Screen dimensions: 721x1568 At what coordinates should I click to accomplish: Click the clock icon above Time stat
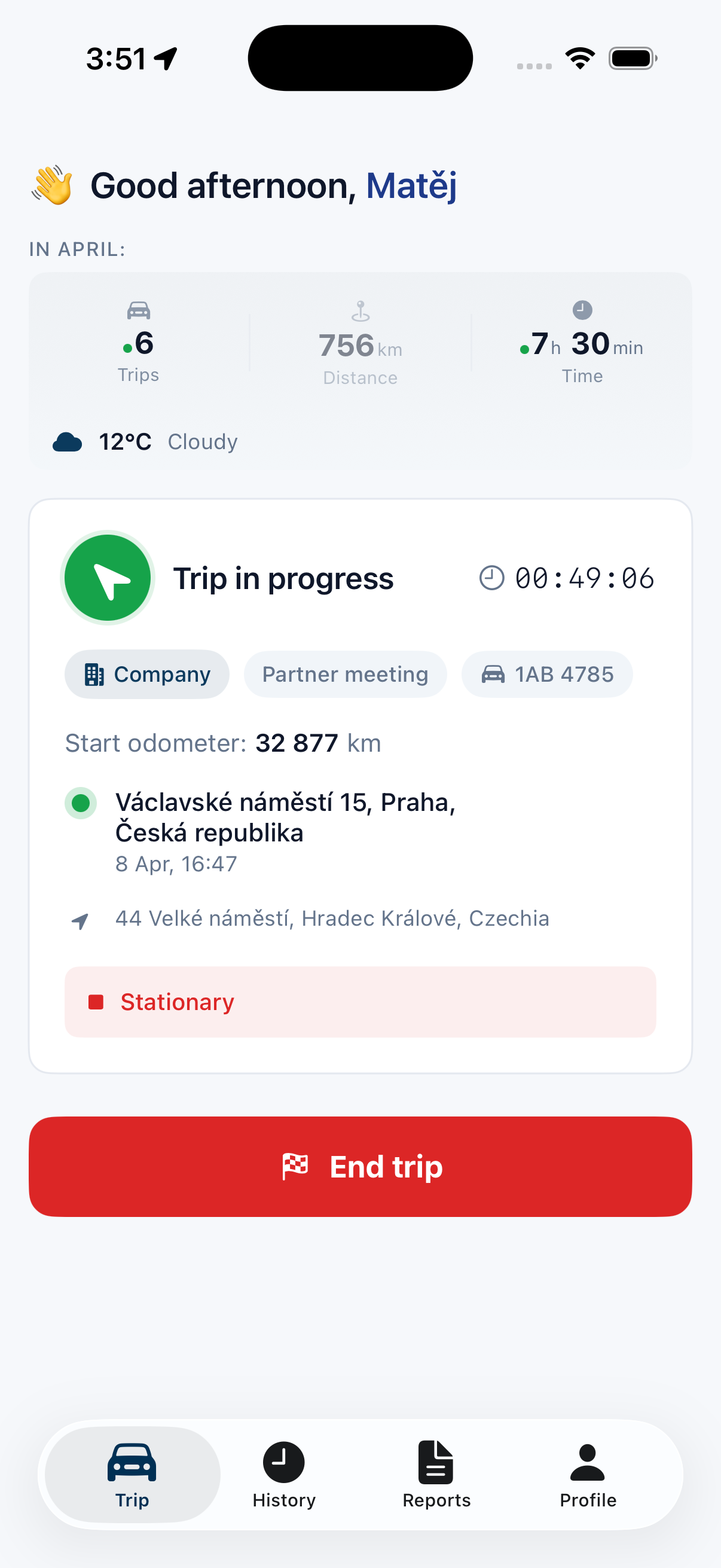pyautogui.click(x=582, y=309)
